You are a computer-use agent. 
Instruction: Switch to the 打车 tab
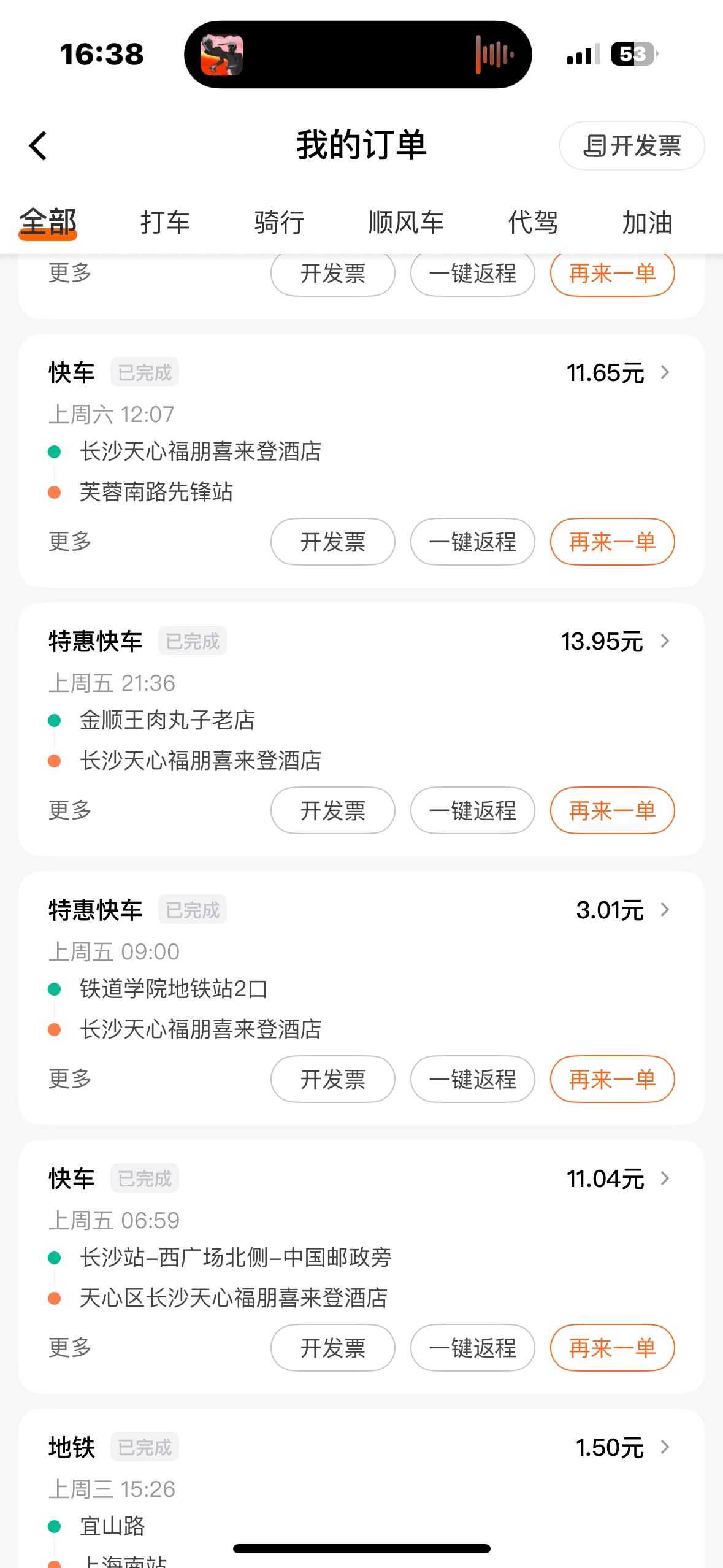(166, 222)
